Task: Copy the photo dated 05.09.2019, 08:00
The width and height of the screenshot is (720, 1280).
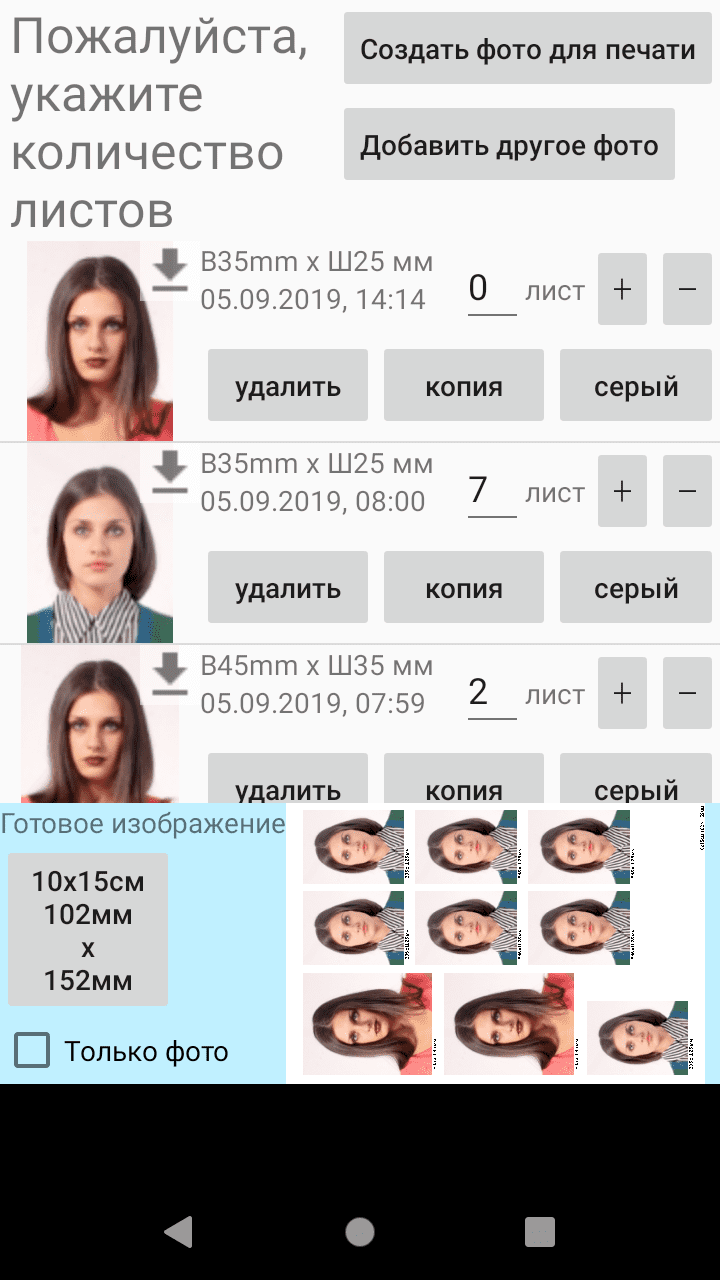Action: point(464,587)
